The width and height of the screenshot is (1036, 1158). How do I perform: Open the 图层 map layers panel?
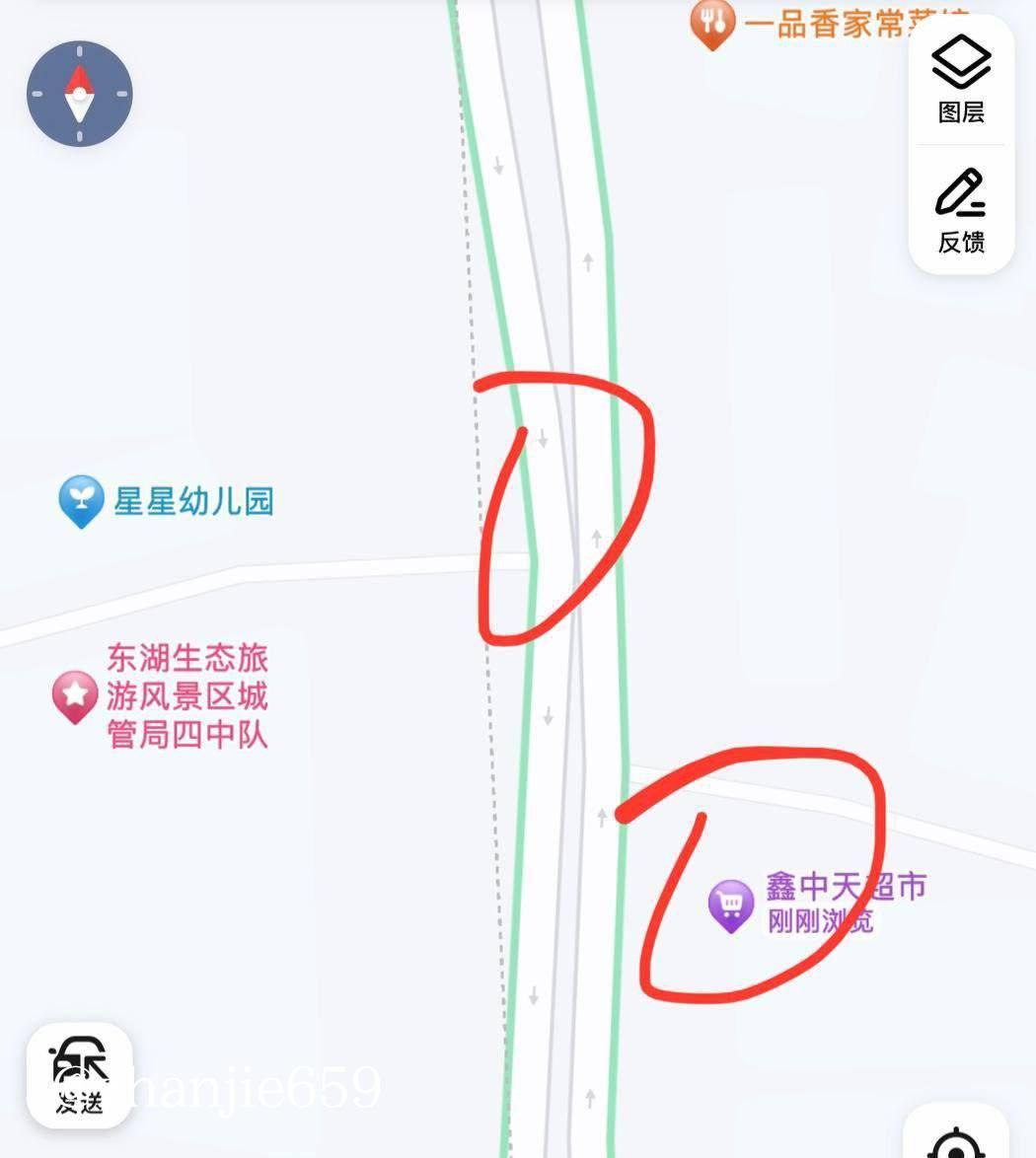pos(961,79)
